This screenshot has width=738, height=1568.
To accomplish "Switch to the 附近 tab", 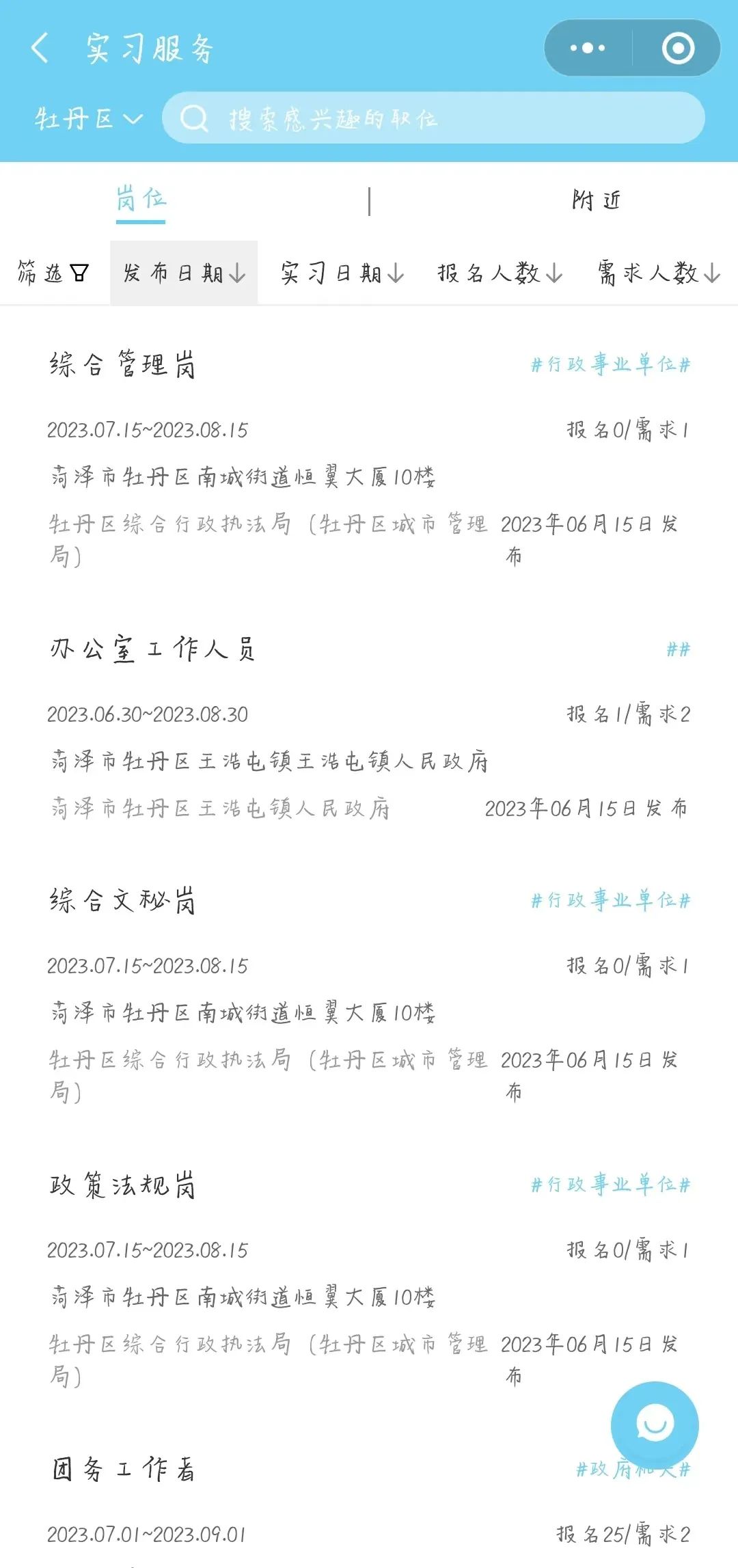I will 596,200.
